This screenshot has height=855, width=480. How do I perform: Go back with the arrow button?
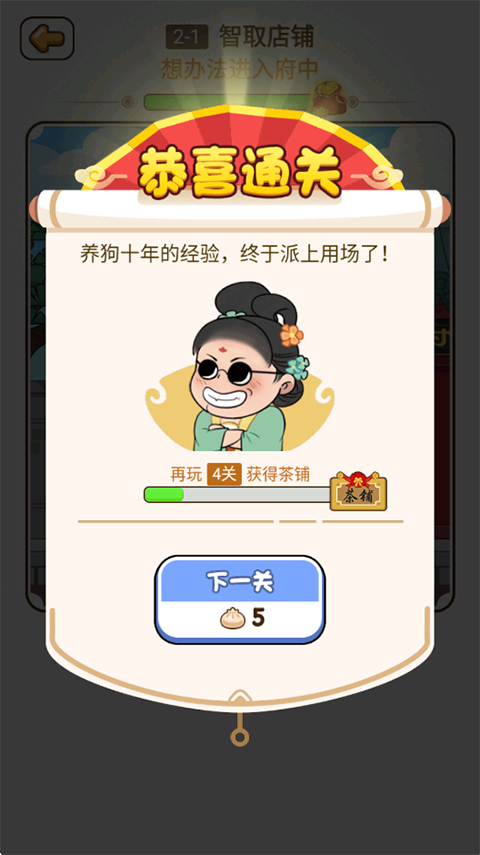[x=47, y=38]
